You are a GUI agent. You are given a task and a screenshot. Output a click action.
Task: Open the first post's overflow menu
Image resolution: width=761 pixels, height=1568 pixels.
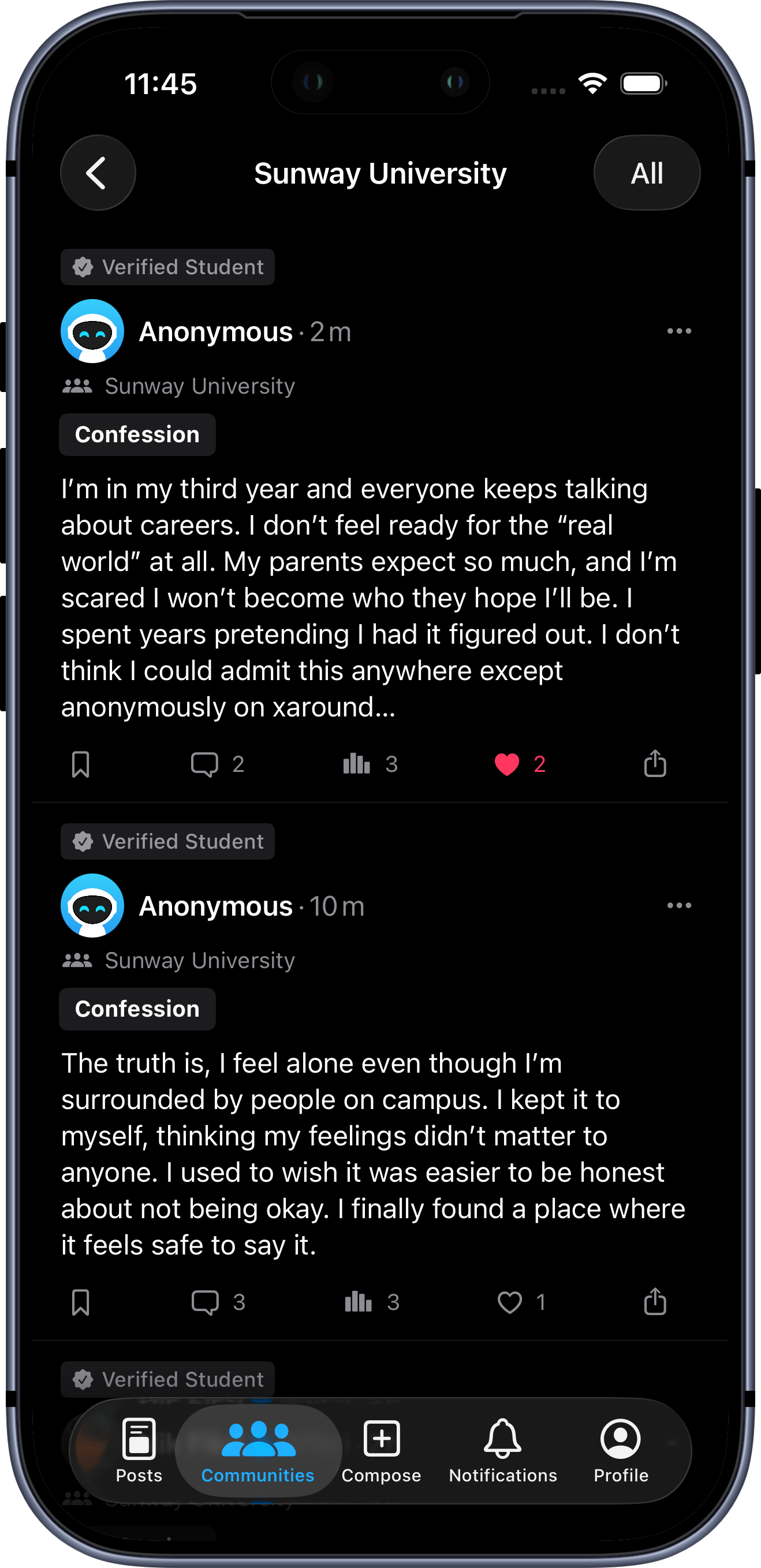678,331
